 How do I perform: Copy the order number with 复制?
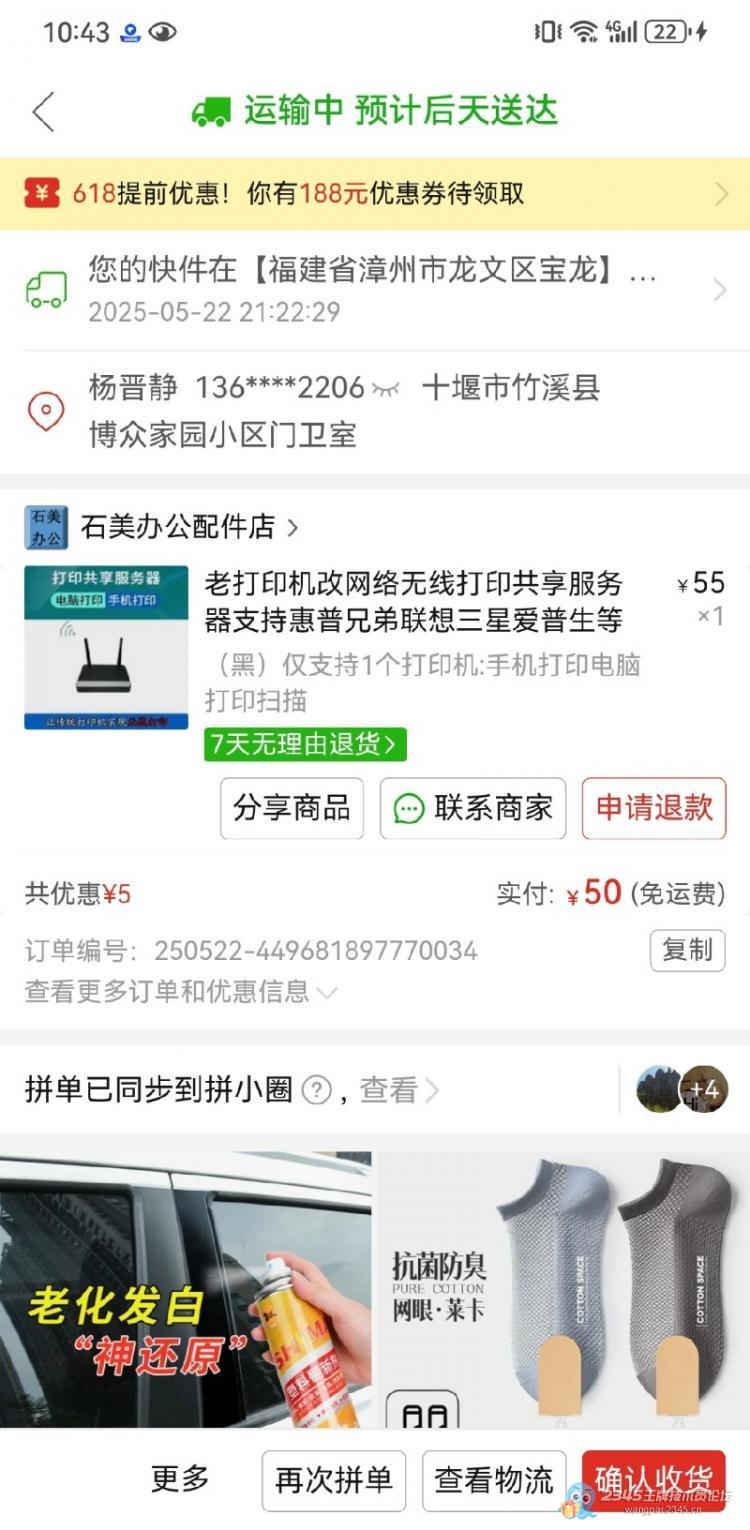coord(687,950)
